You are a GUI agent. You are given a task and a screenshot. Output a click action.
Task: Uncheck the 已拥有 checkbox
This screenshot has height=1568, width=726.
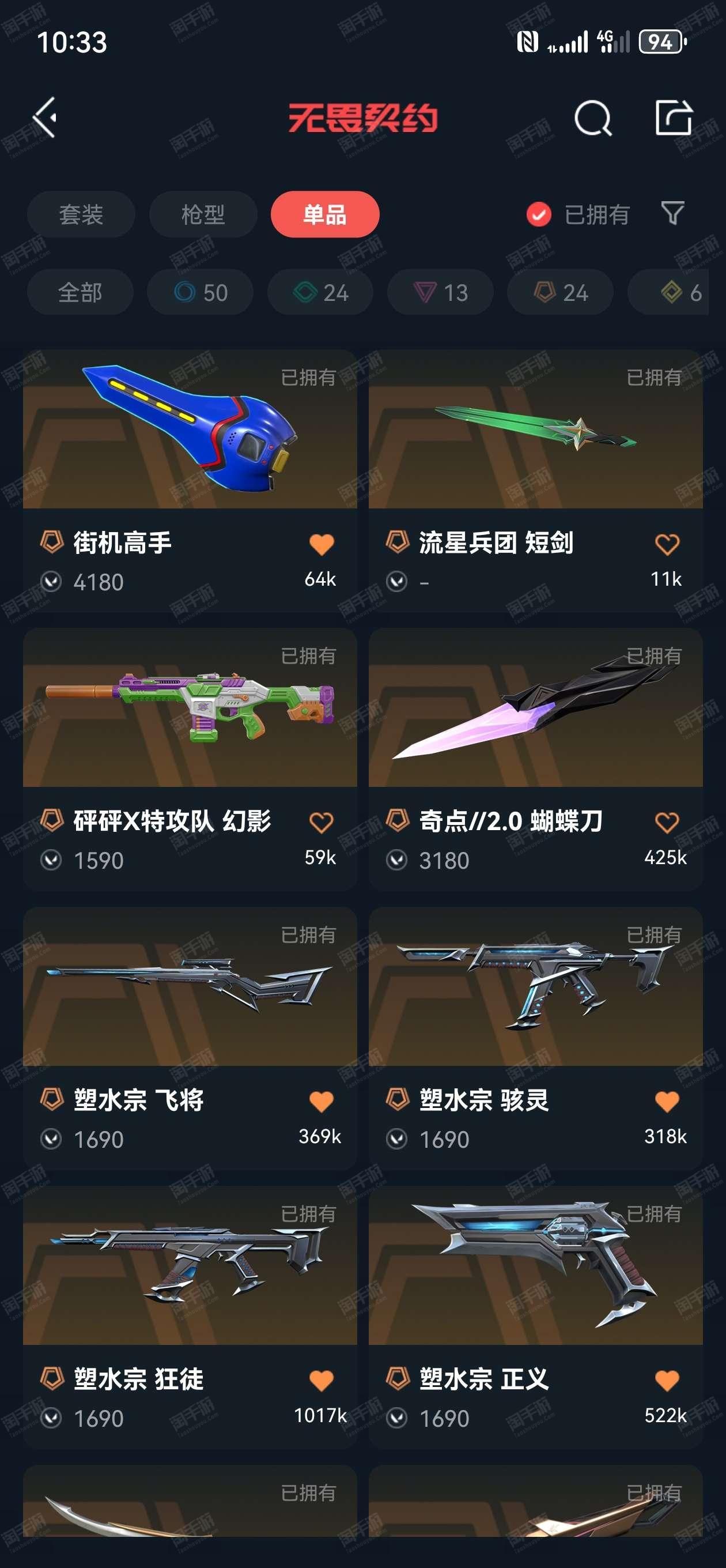point(539,214)
